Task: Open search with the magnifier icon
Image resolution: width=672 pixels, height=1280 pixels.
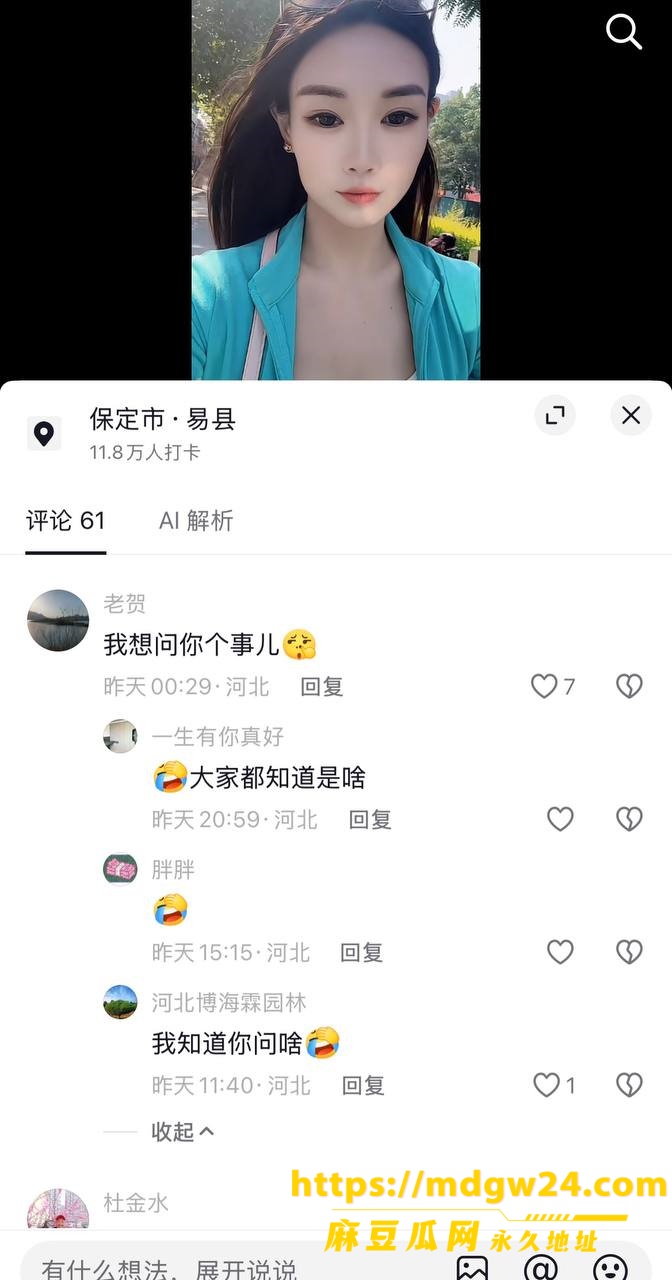Action: [x=624, y=32]
